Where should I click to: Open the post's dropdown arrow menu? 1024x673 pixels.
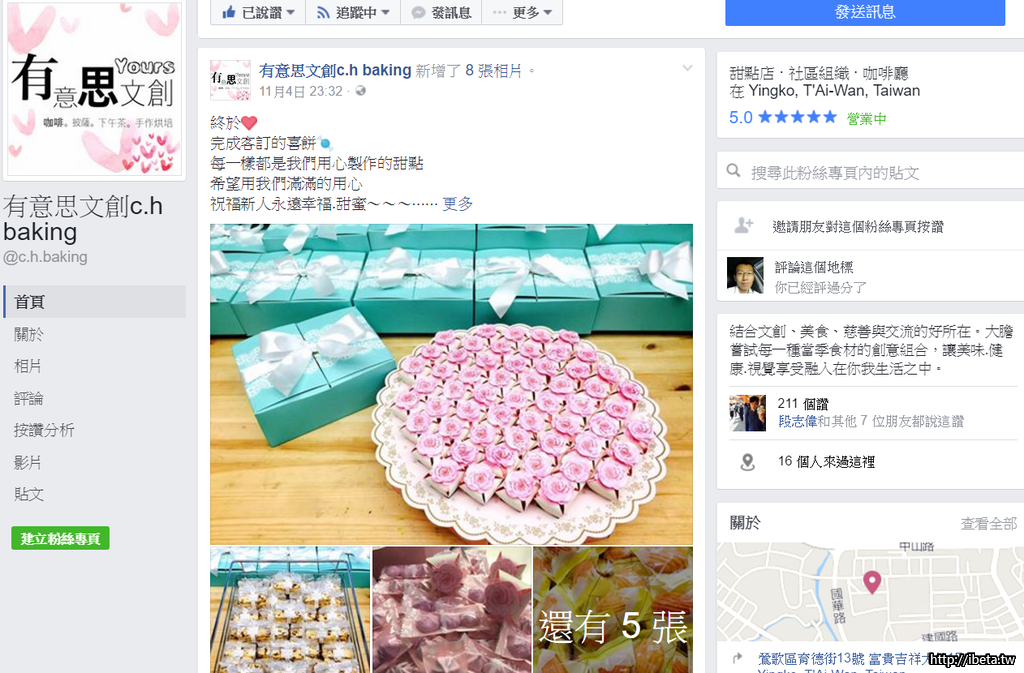click(687, 68)
